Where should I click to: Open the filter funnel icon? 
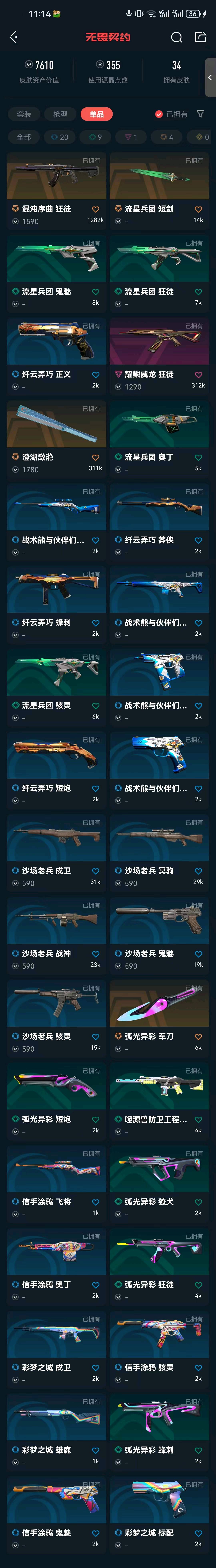click(200, 114)
